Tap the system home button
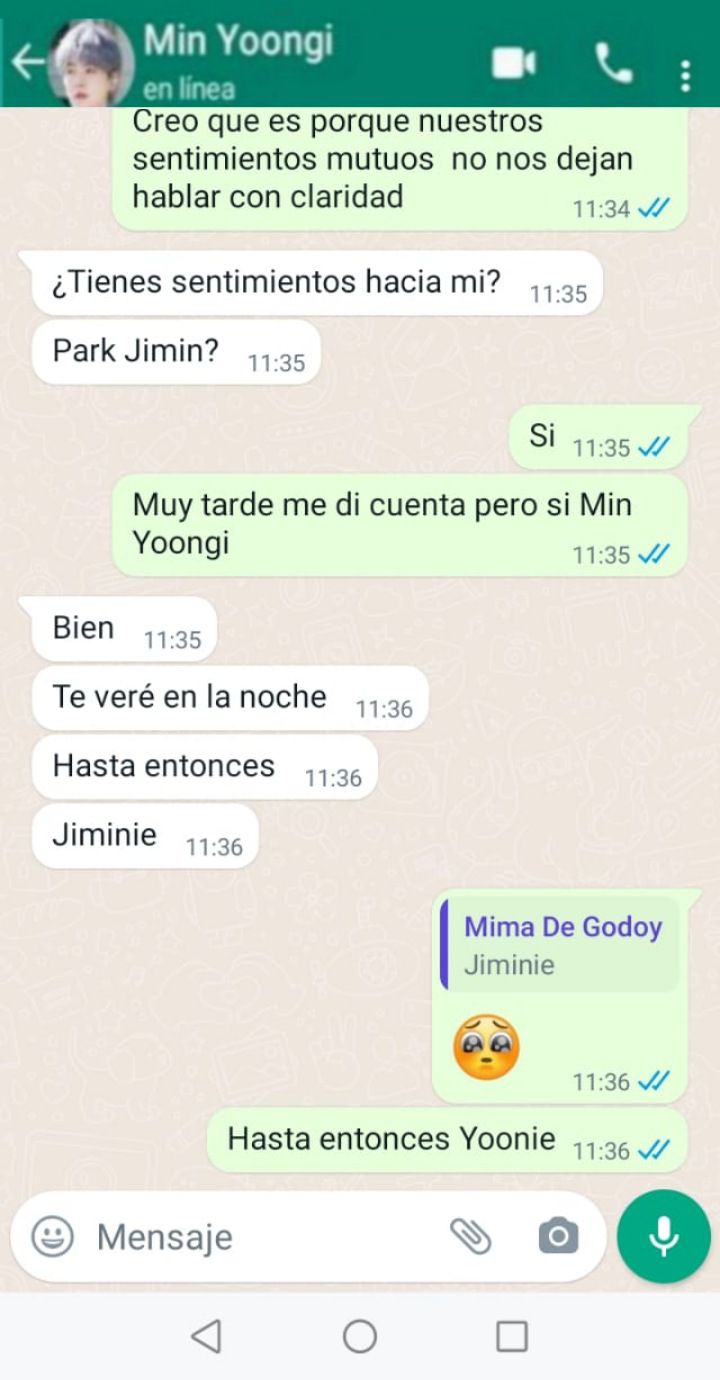 pyautogui.click(x=360, y=1336)
